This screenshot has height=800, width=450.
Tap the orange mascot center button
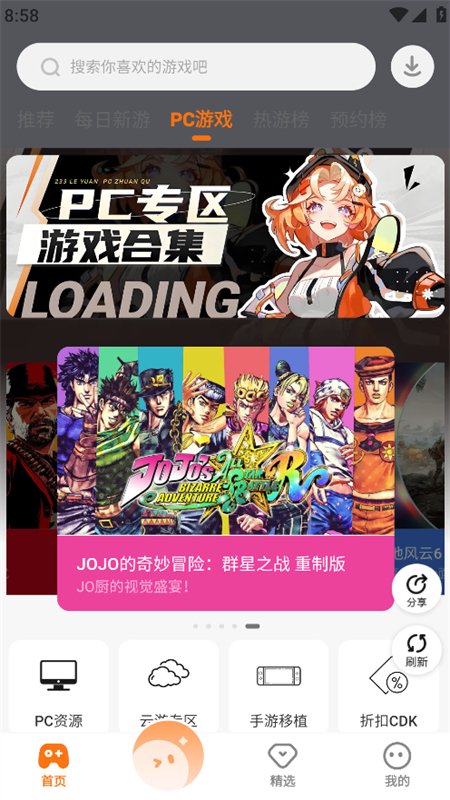[168, 756]
